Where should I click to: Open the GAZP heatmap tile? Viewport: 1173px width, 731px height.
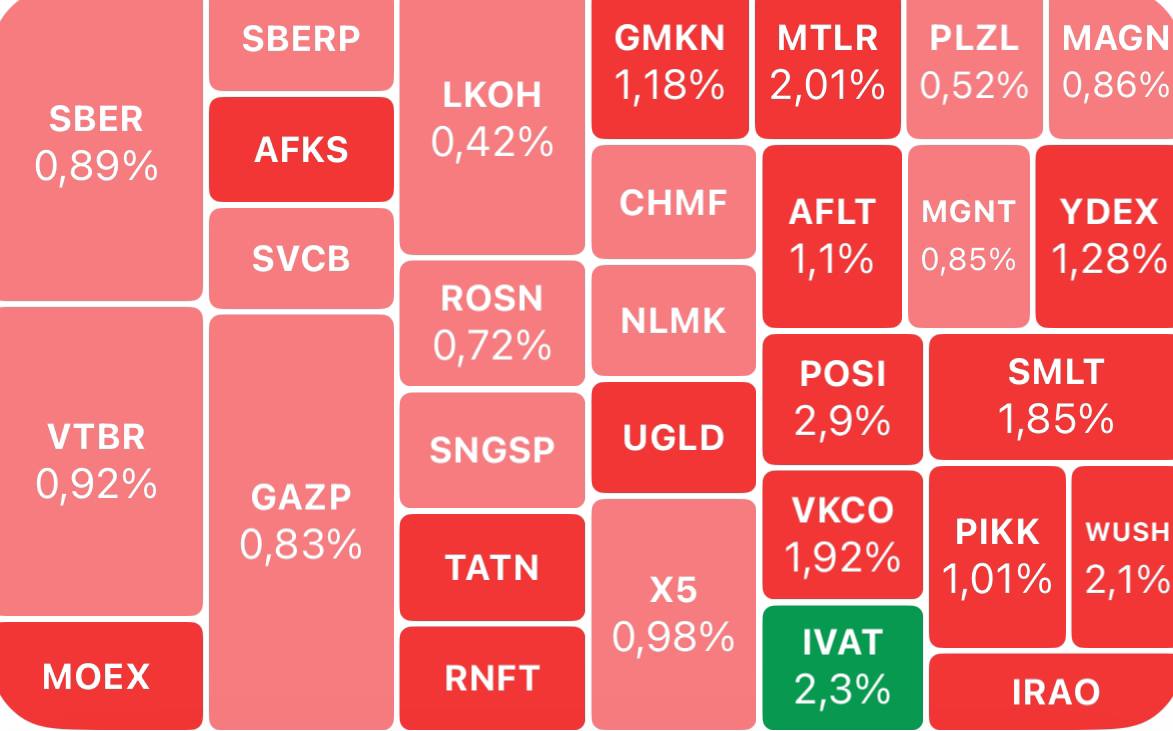pos(301,521)
